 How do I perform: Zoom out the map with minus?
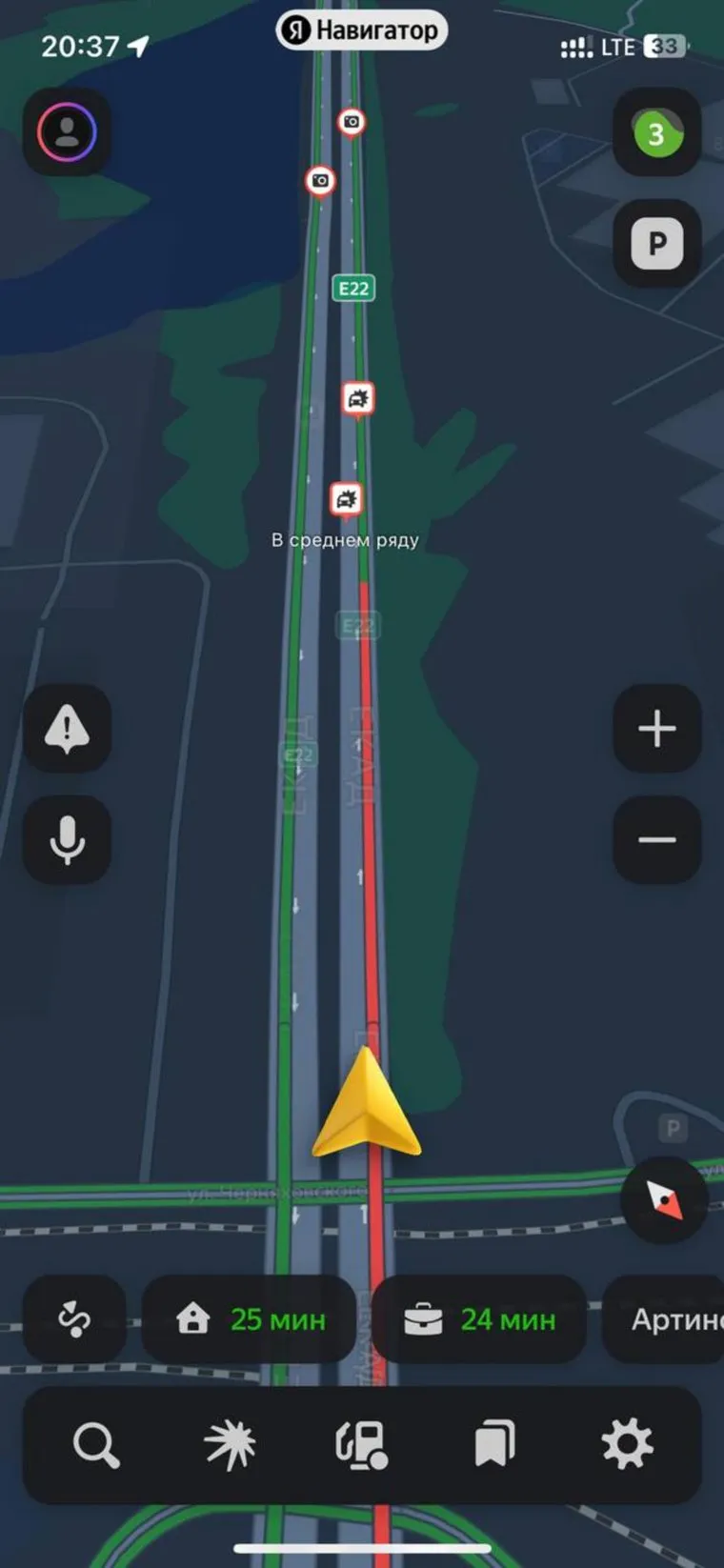pos(656,840)
